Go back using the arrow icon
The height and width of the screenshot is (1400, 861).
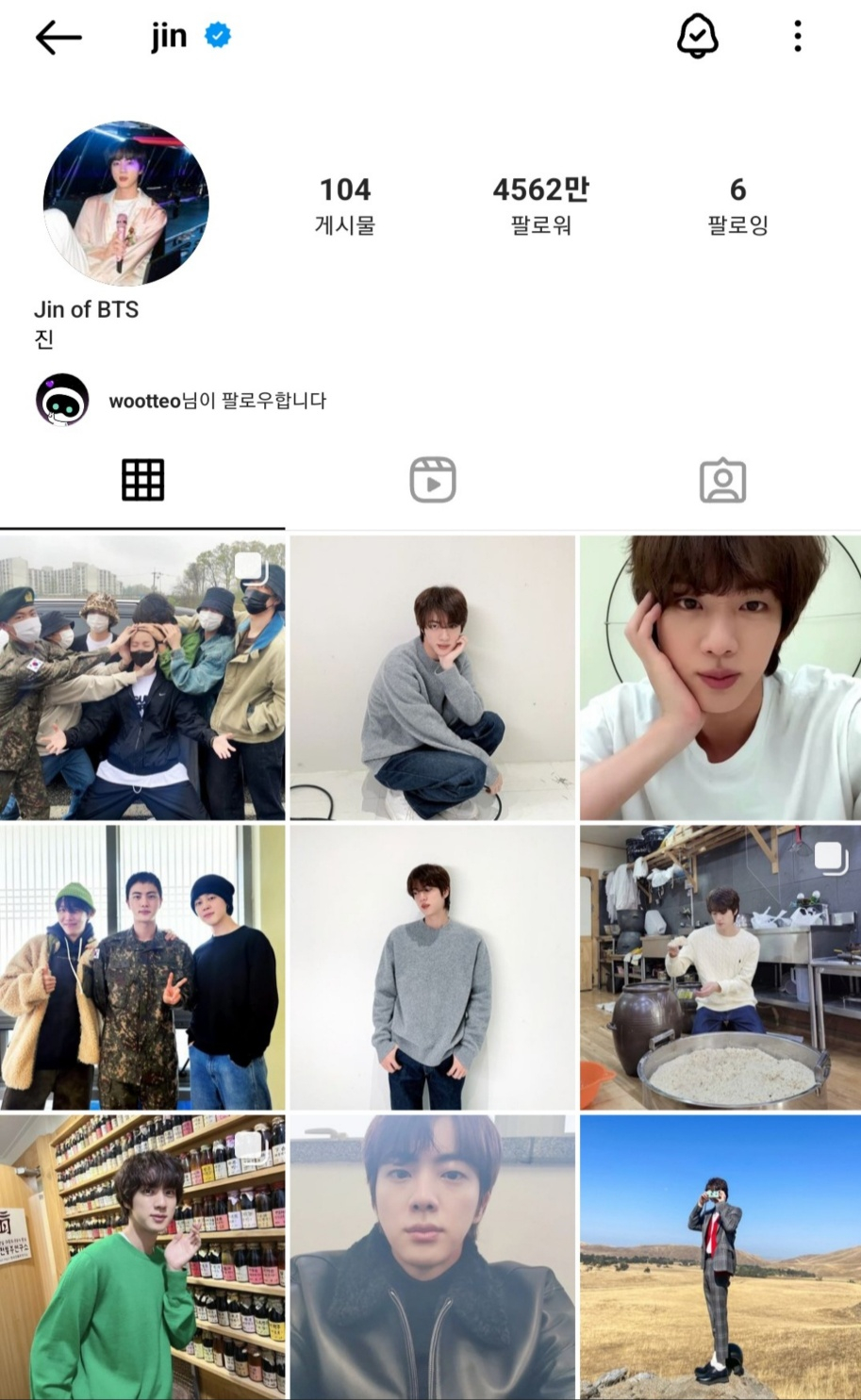click(58, 38)
